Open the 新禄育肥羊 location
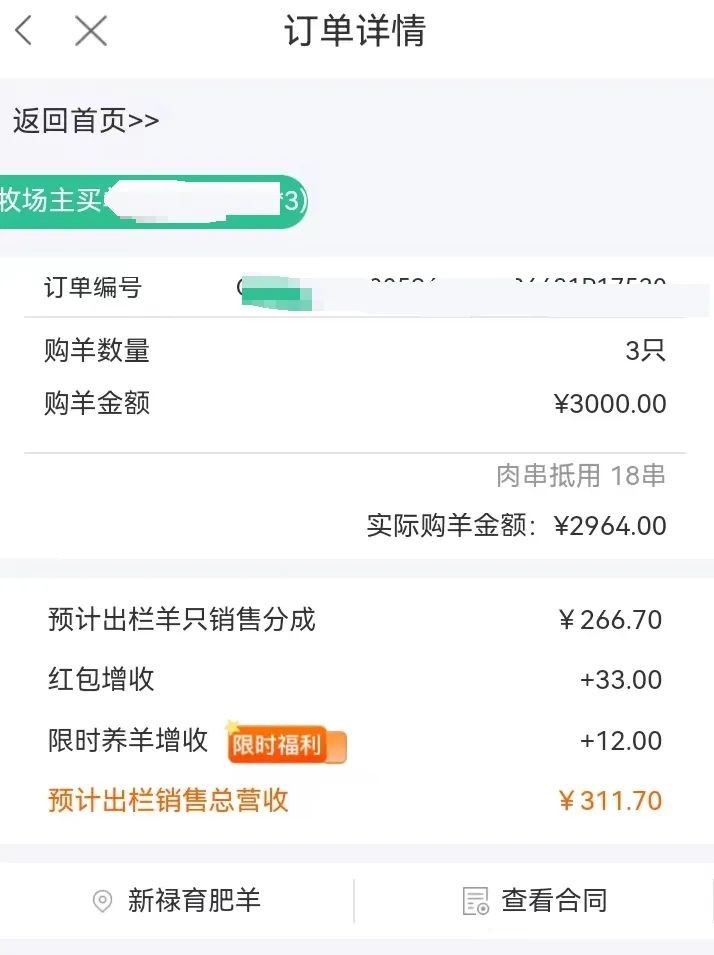 click(x=177, y=900)
